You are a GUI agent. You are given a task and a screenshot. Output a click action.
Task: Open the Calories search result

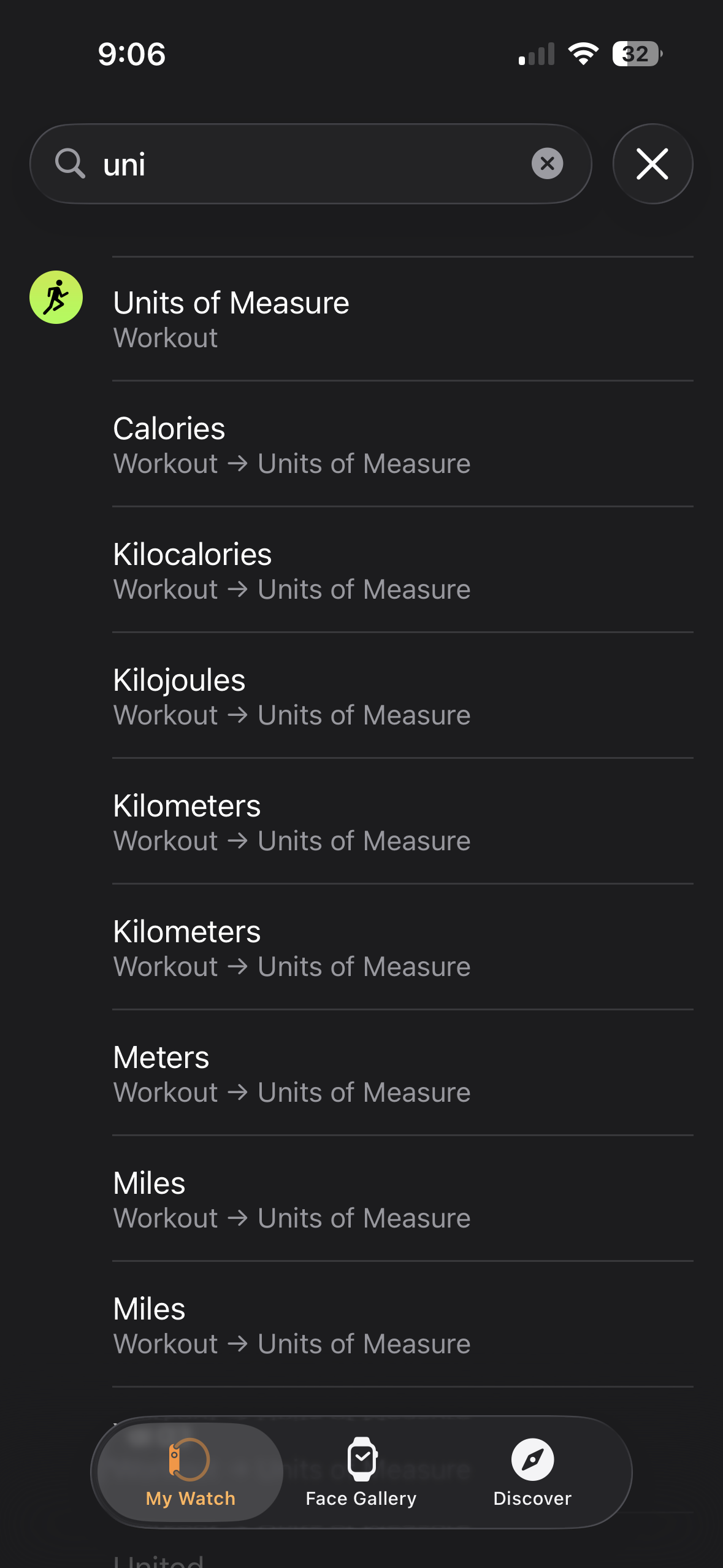coord(368,445)
